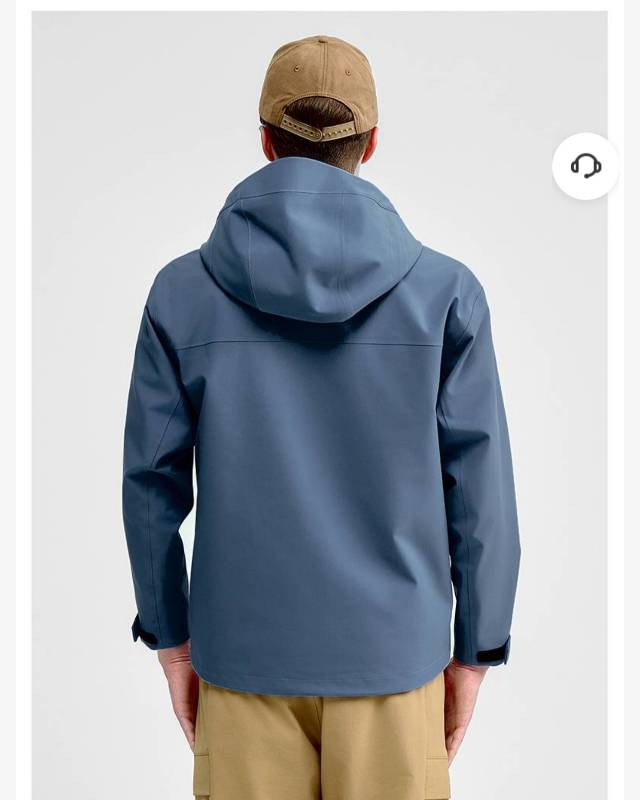
Task: Open the customer service headset chat
Action: (x=586, y=166)
